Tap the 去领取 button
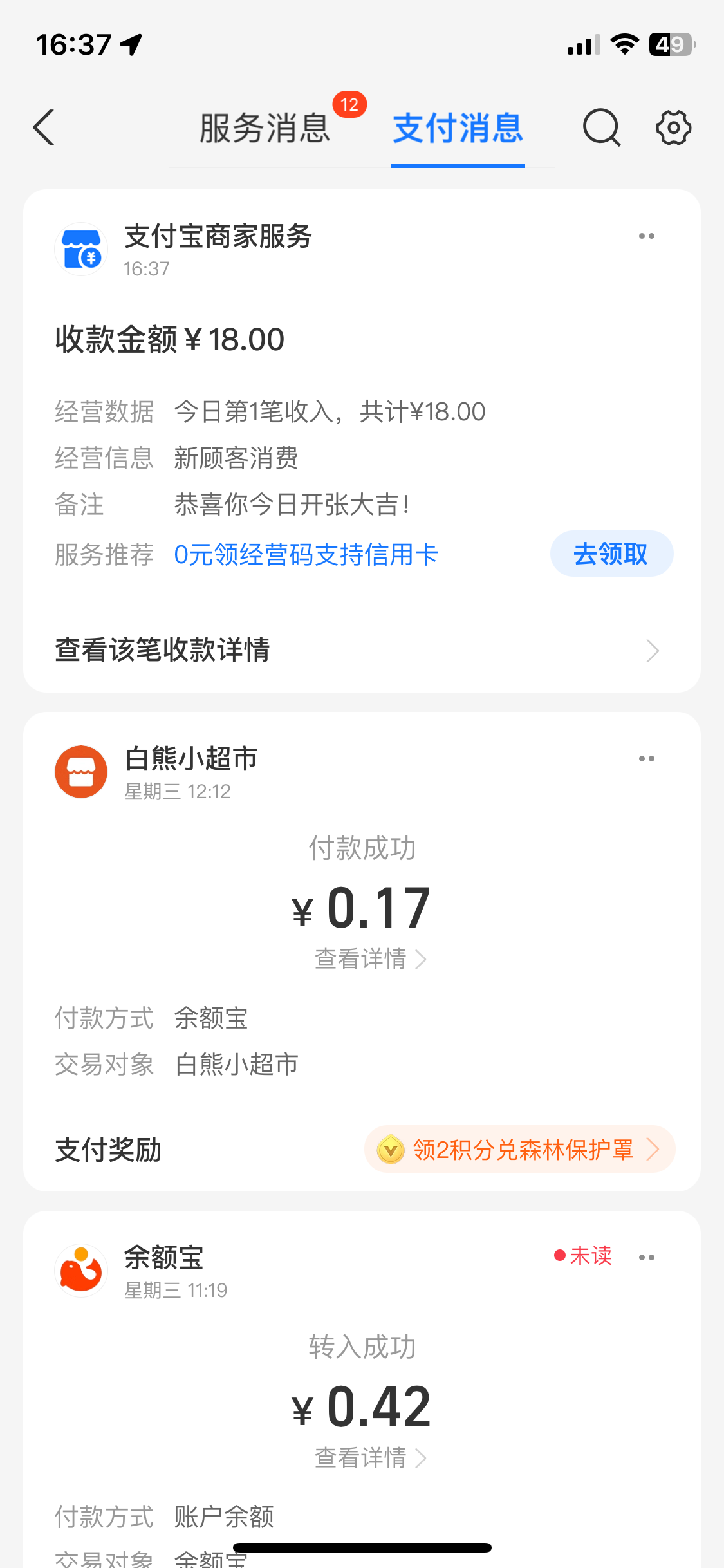This screenshot has height=1568, width=724. pyautogui.click(x=611, y=554)
